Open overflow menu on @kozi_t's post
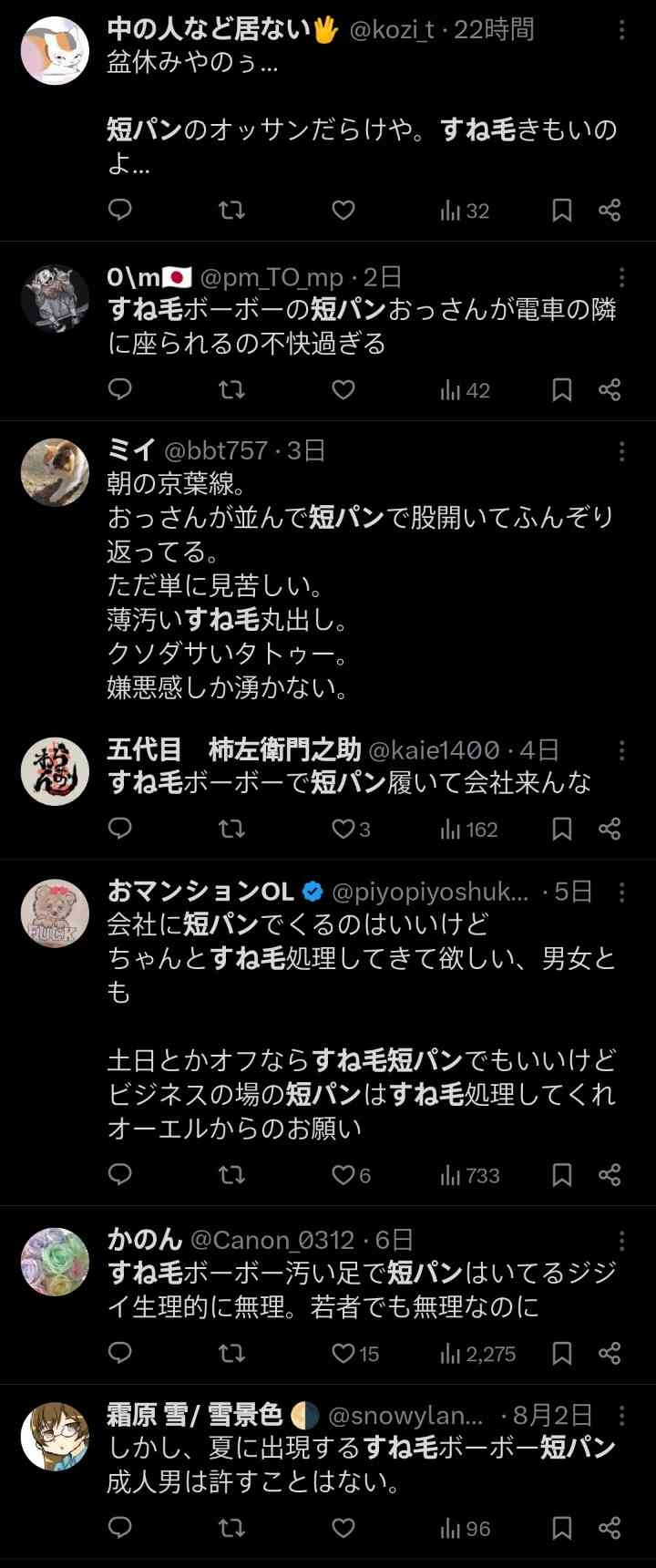The height and width of the screenshot is (1568, 656). 622,30
